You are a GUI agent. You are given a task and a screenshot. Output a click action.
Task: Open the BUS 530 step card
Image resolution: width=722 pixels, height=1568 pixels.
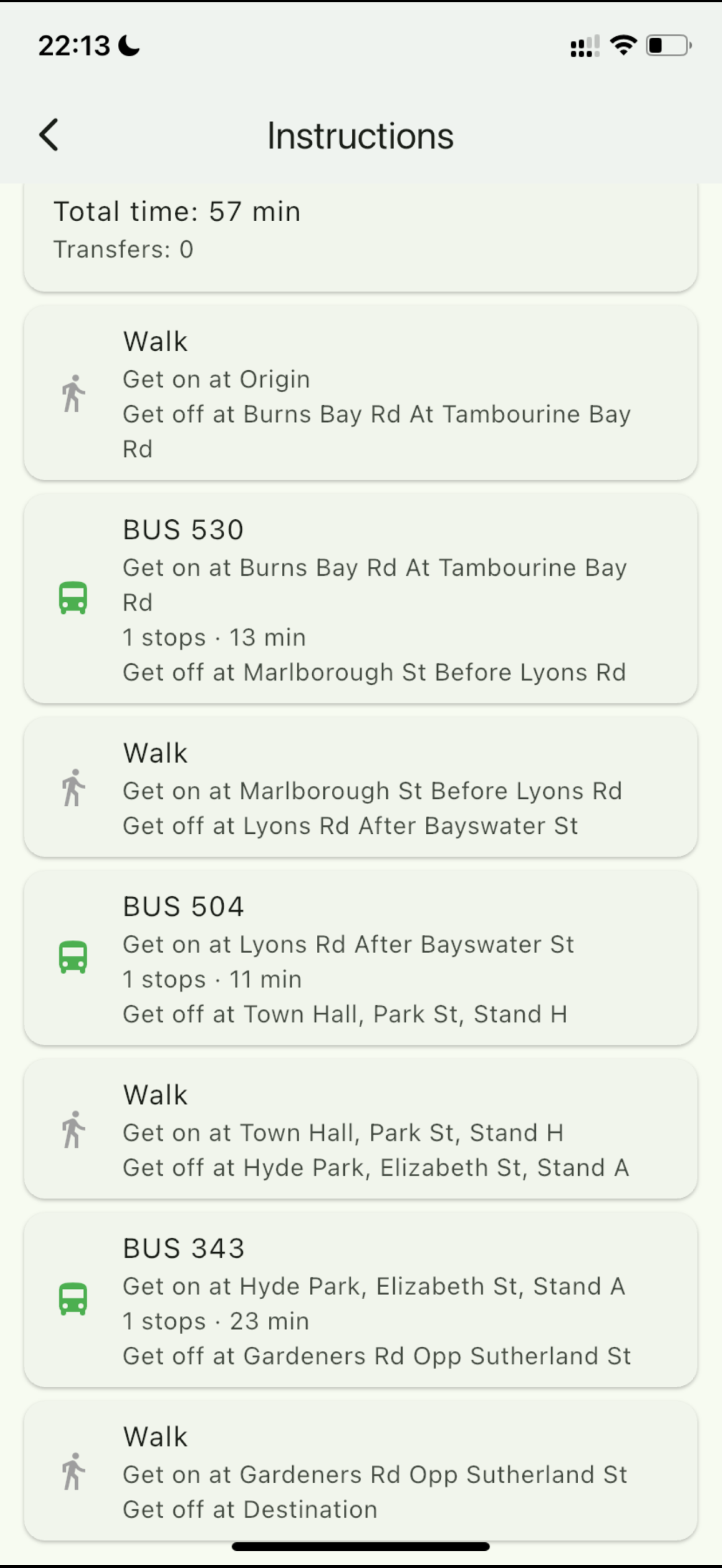coord(360,599)
